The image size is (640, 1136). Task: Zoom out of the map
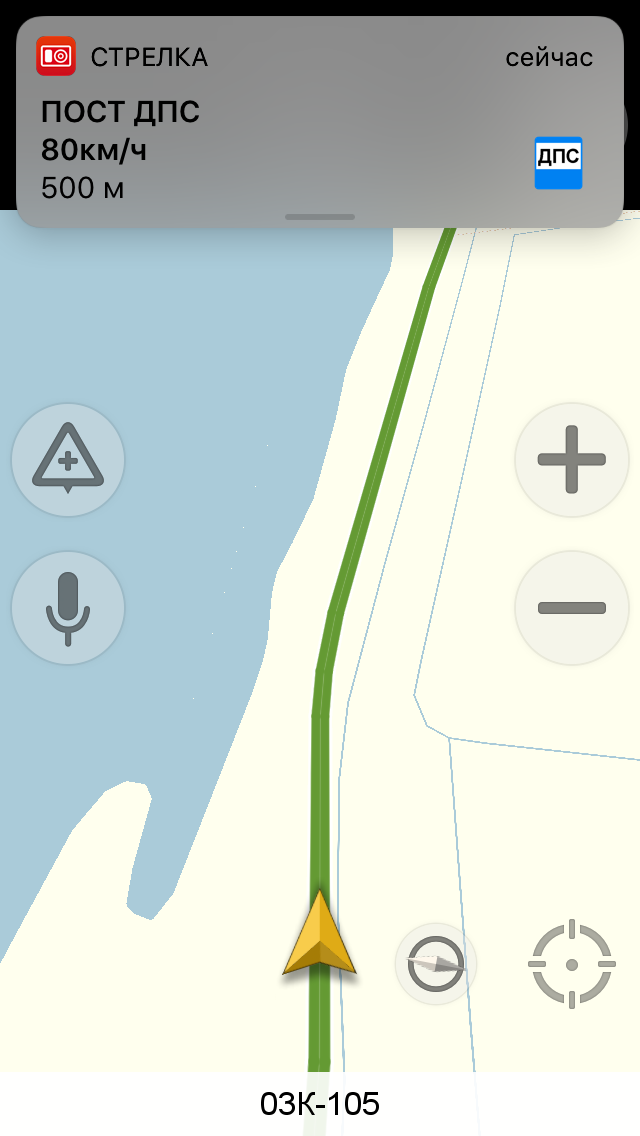(x=572, y=608)
